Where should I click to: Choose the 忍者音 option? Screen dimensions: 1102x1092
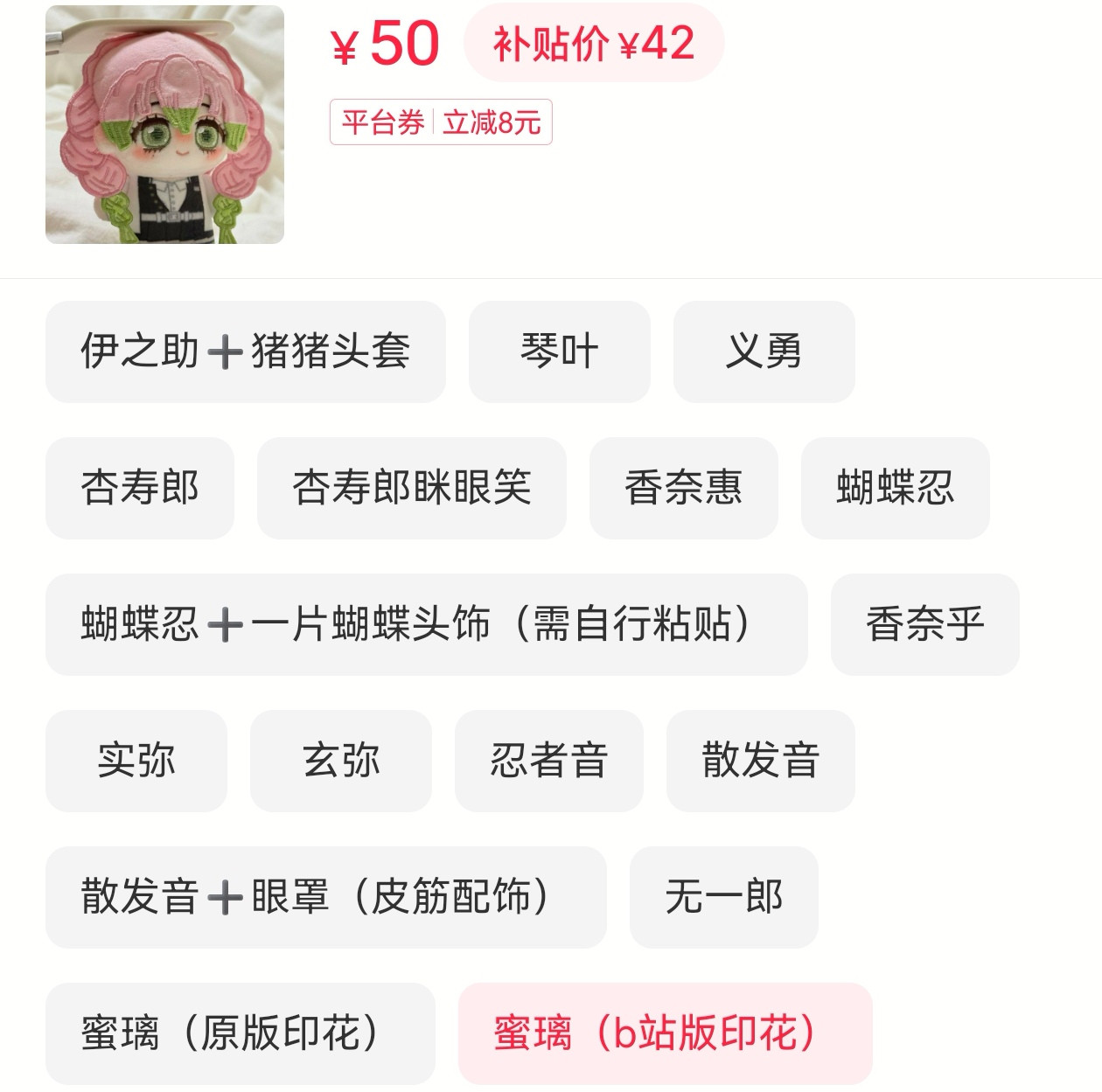pyautogui.click(x=549, y=761)
